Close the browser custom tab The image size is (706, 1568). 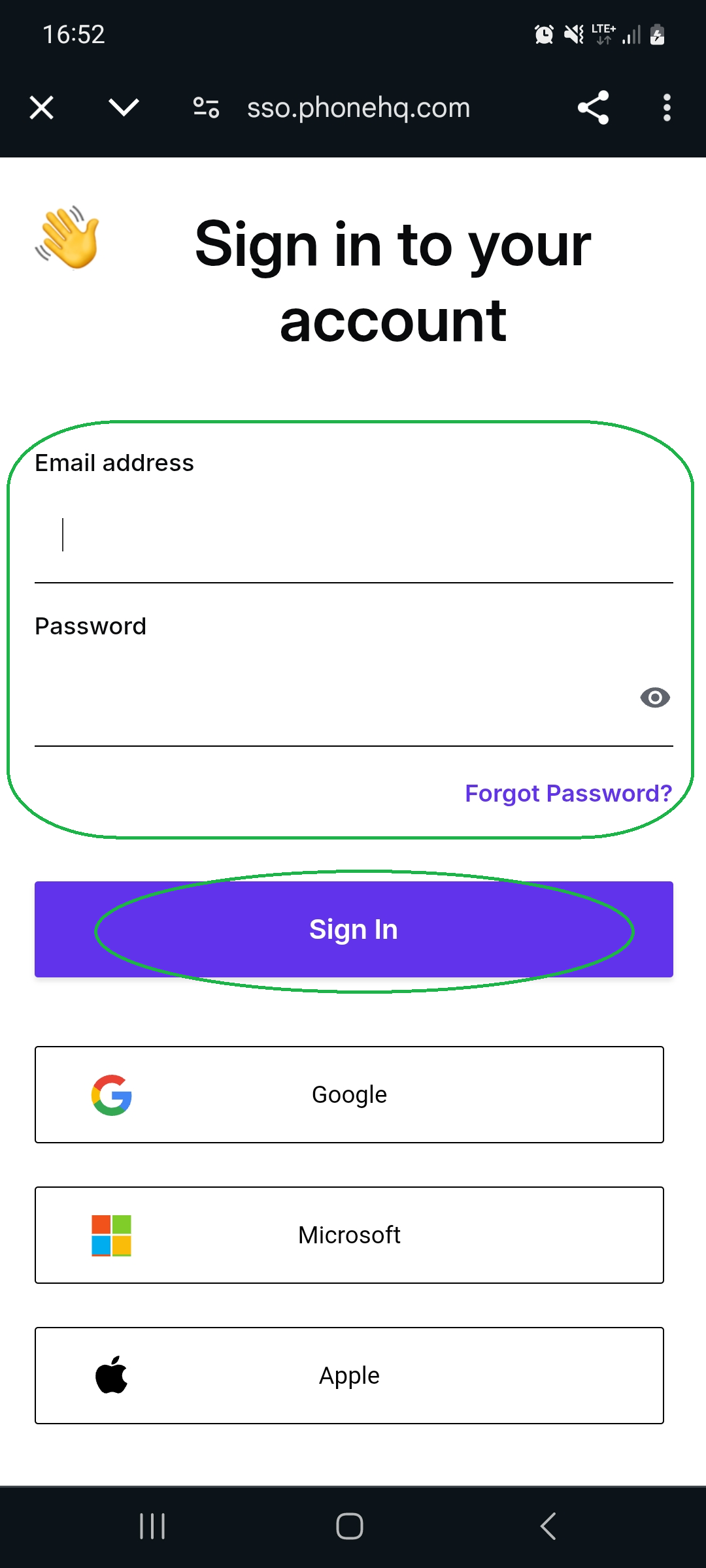click(x=42, y=108)
